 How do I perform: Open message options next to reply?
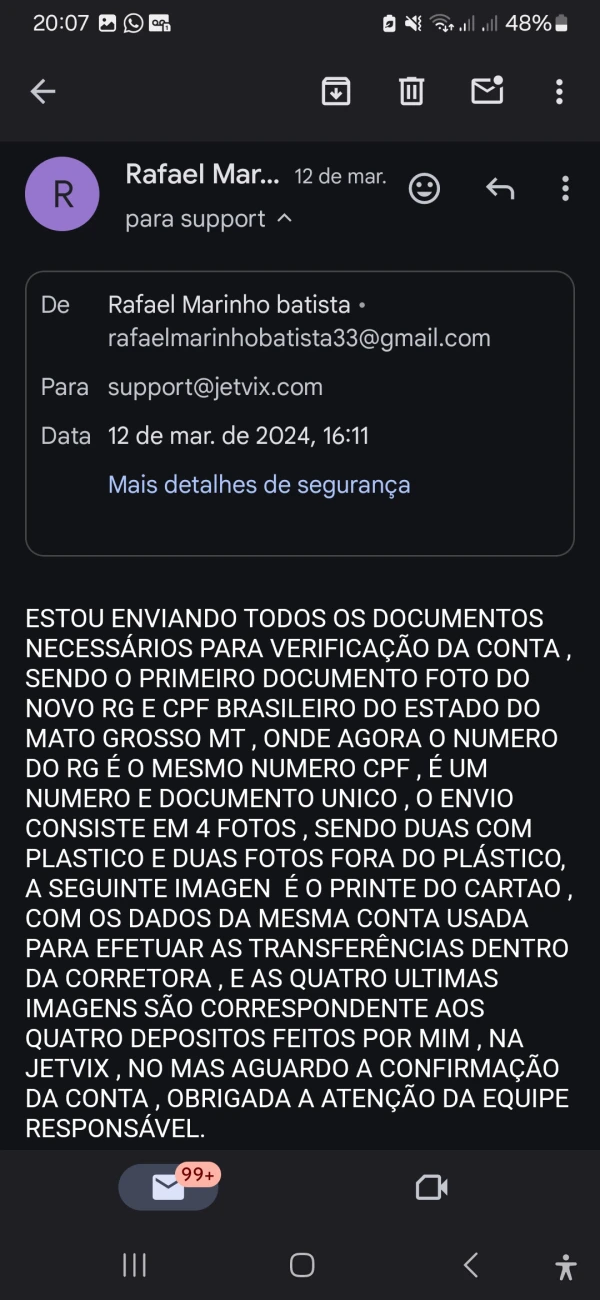click(x=565, y=188)
